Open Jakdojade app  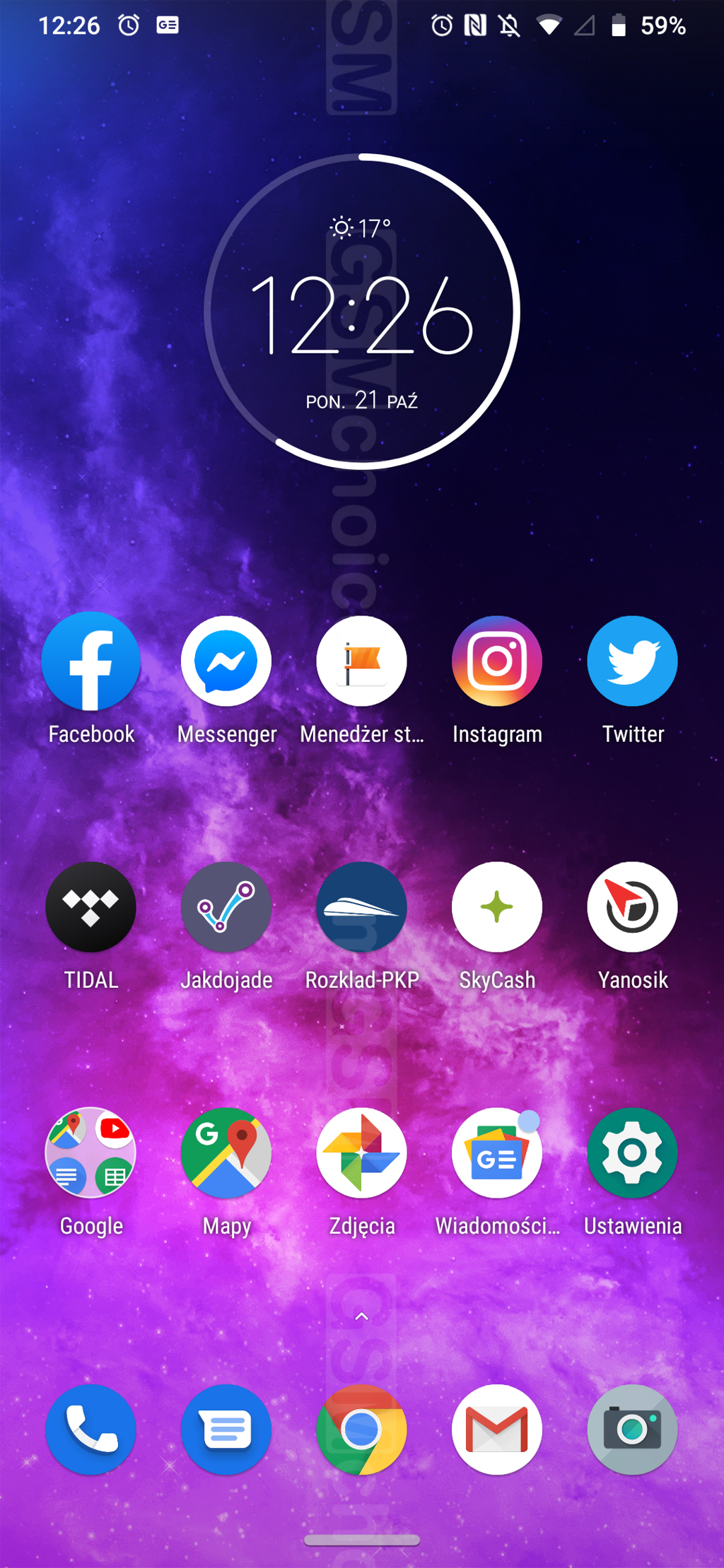226,907
